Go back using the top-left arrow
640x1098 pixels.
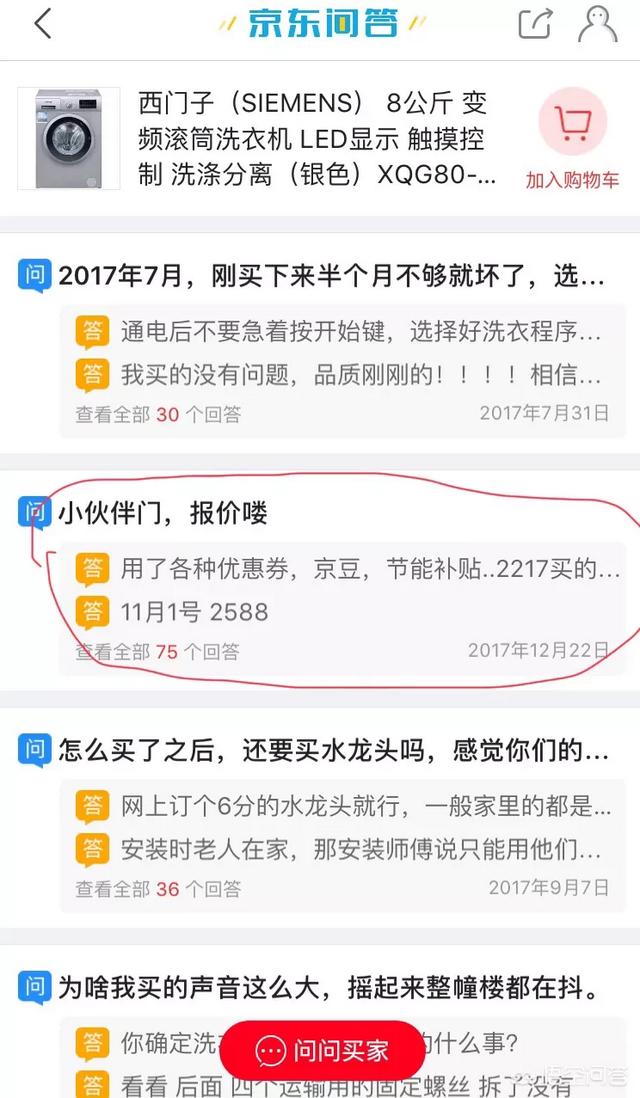coord(43,24)
